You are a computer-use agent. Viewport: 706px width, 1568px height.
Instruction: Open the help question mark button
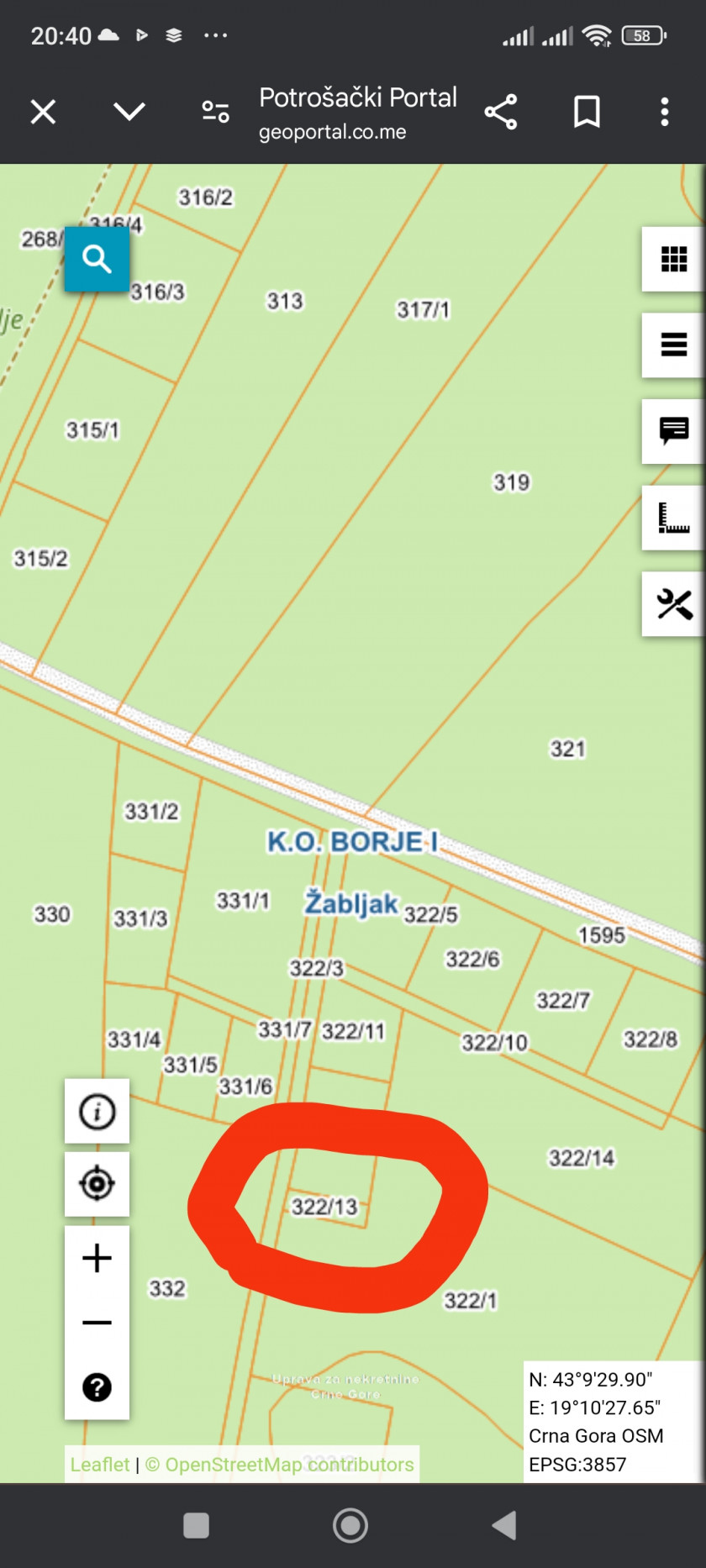click(x=97, y=1387)
